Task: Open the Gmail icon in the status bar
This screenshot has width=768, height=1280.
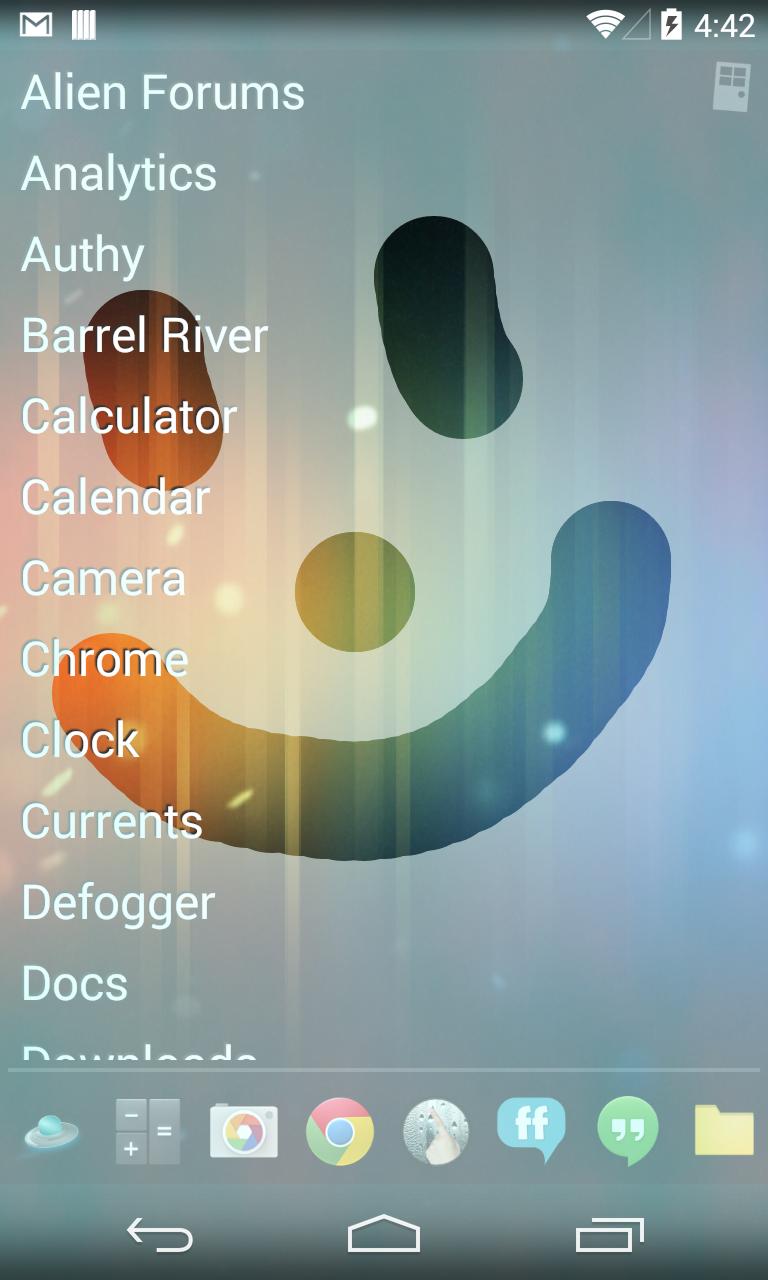Action: click(x=37, y=25)
